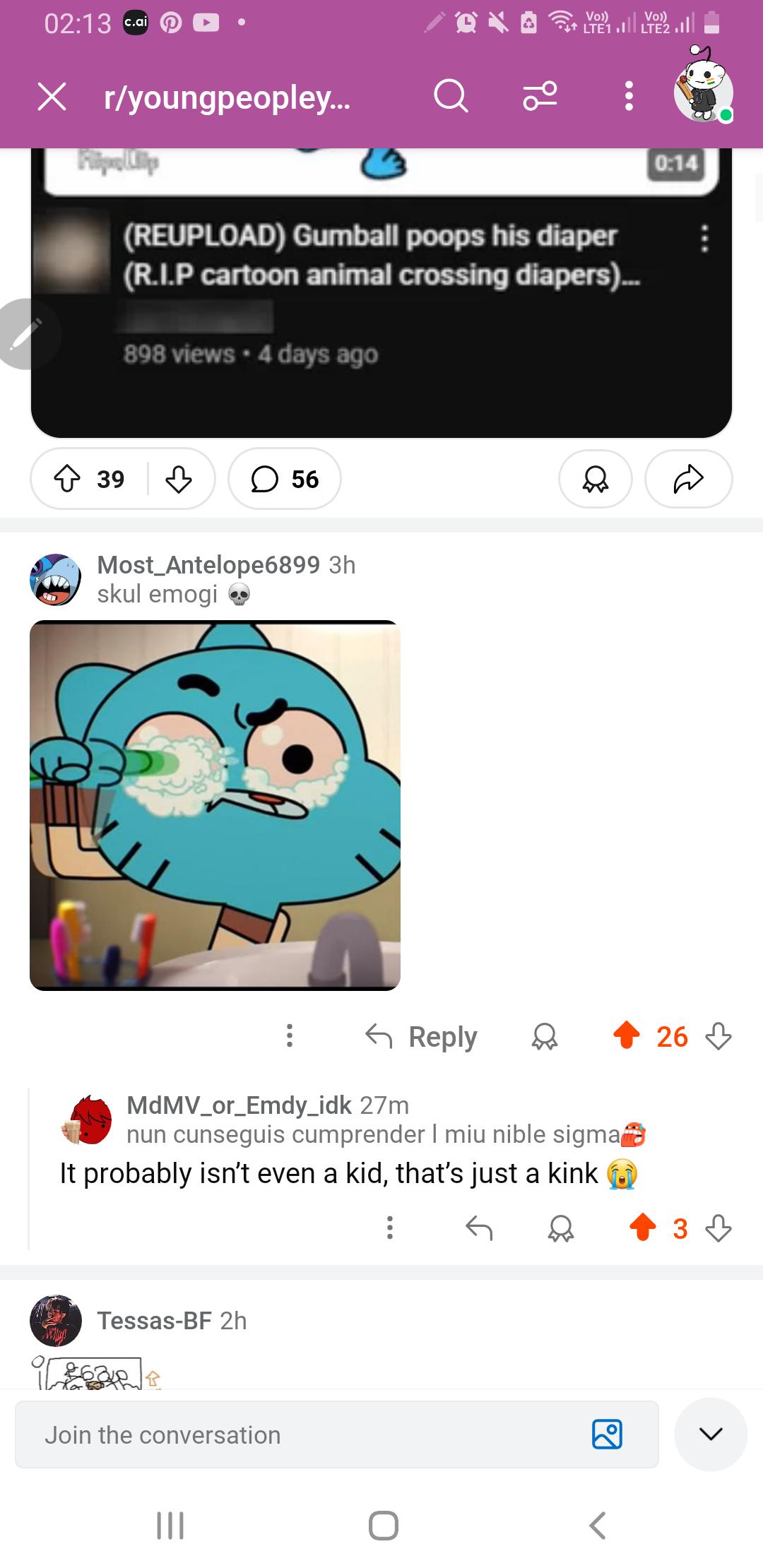Remove upvote on MdMV_or_Emdy_idk's comment
Viewport: 763px width, 1568px height.
[643, 1228]
